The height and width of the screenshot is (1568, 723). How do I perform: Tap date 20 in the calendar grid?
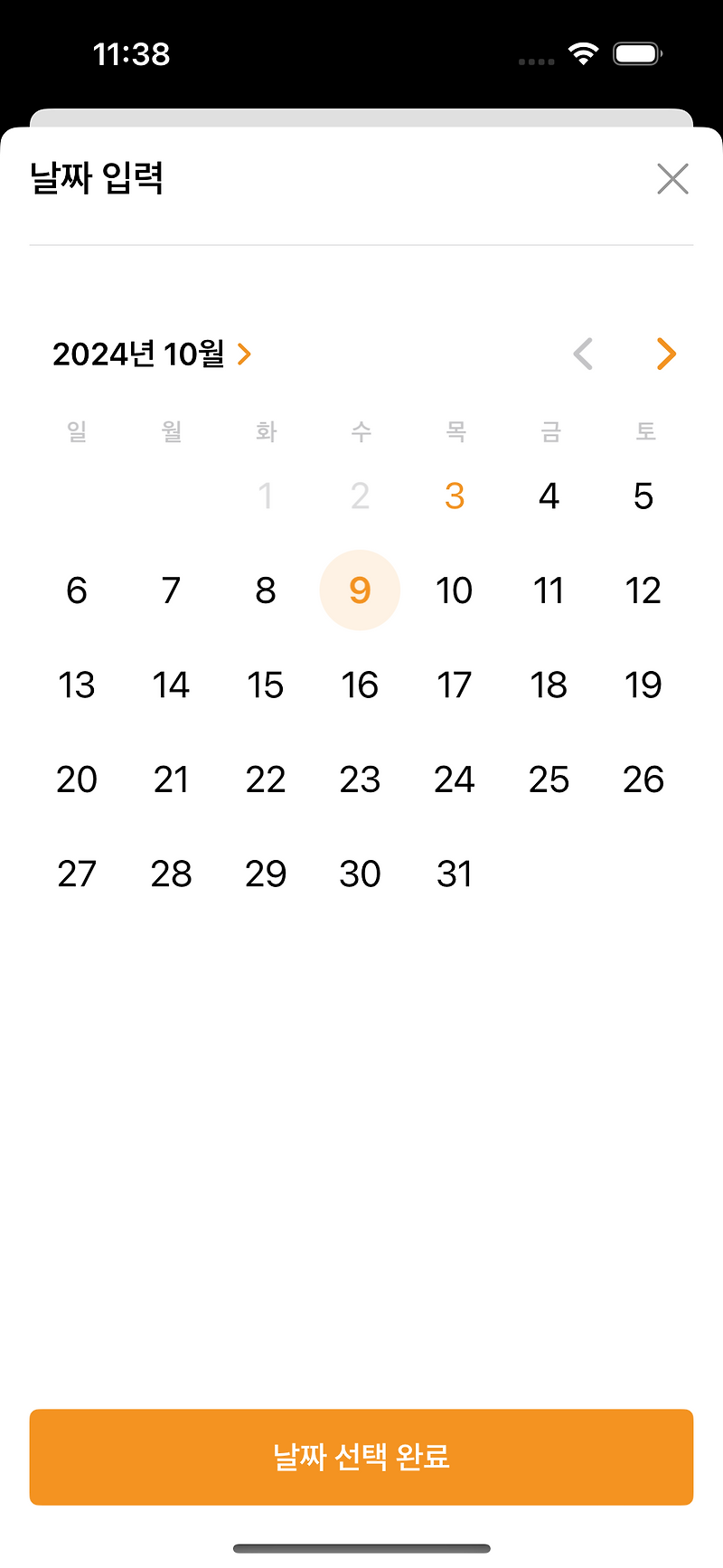coord(78,779)
